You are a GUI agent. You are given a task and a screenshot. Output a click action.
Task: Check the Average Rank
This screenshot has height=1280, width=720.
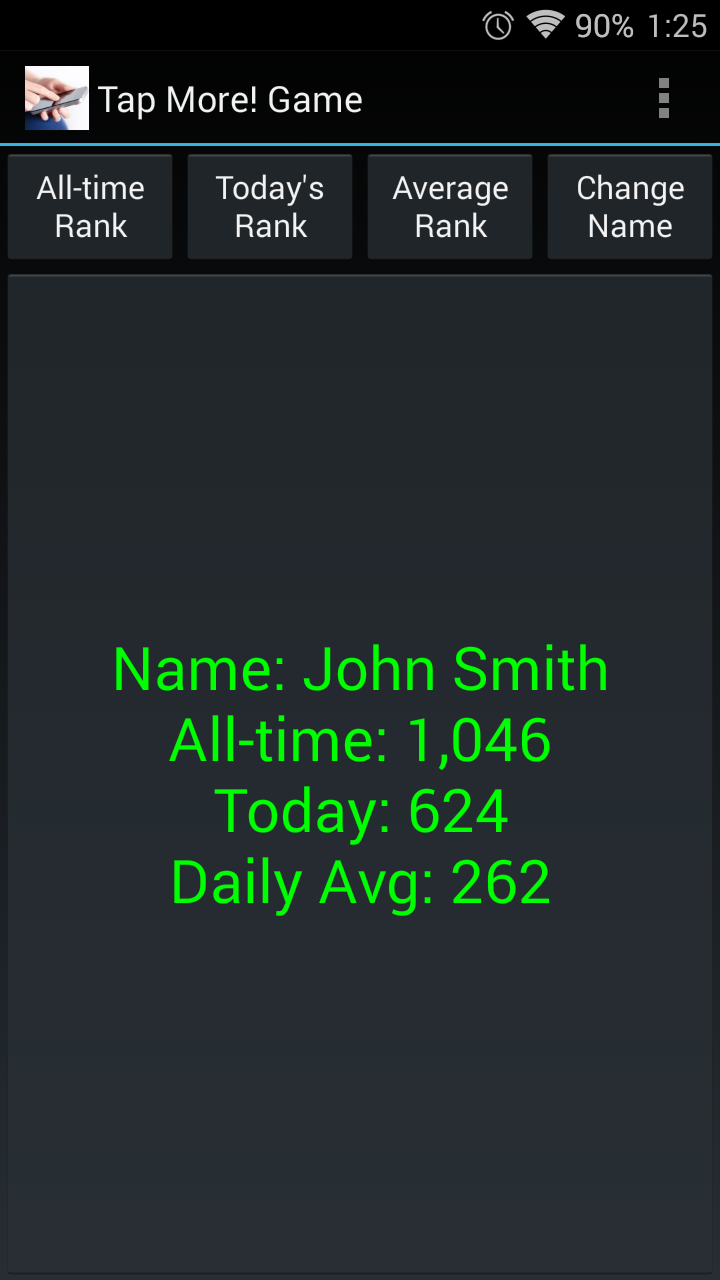click(x=450, y=207)
